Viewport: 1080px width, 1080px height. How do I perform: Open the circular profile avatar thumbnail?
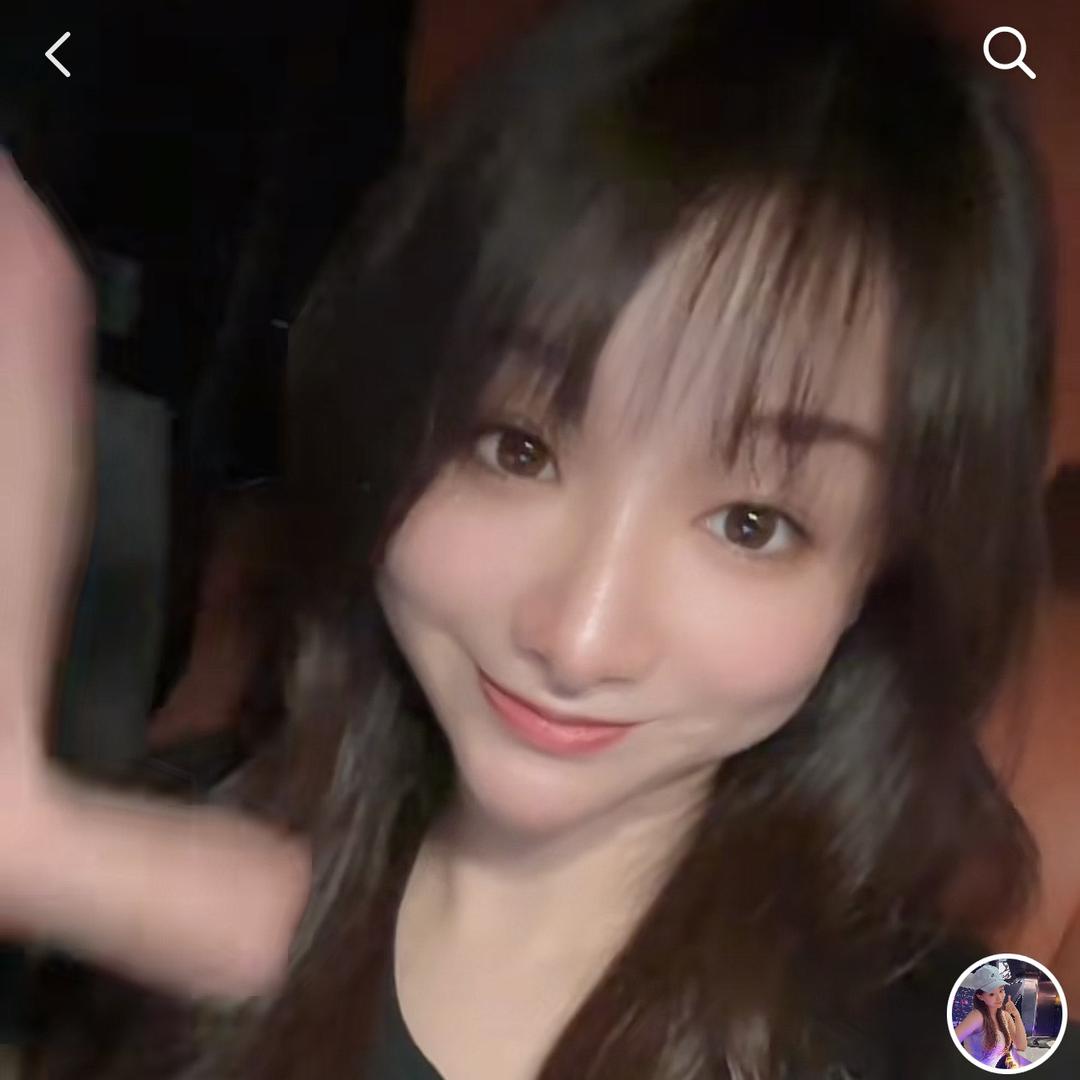click(x=1006, y=1013)
